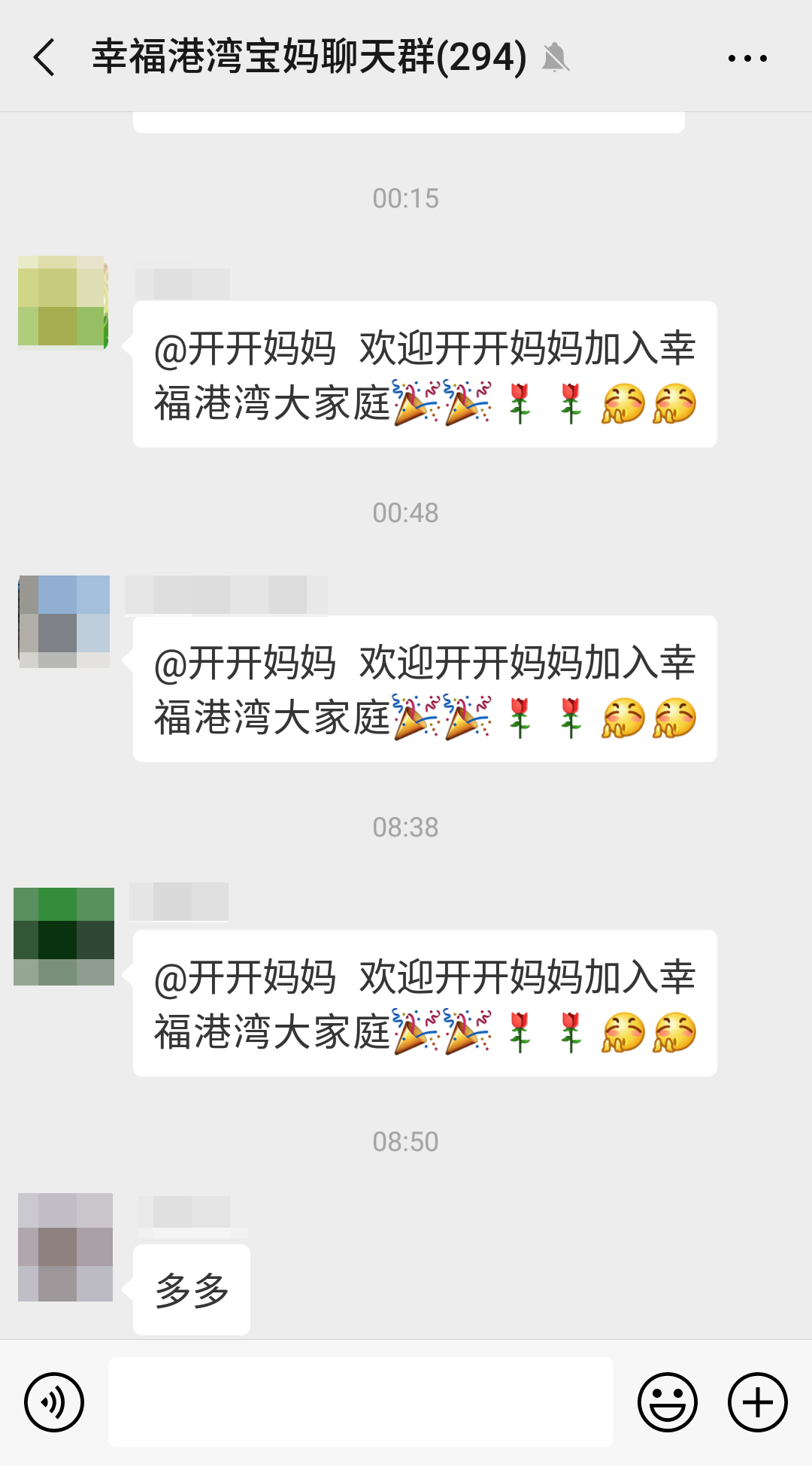Open the avatar of the 多多 sender

pos(65,1247)
